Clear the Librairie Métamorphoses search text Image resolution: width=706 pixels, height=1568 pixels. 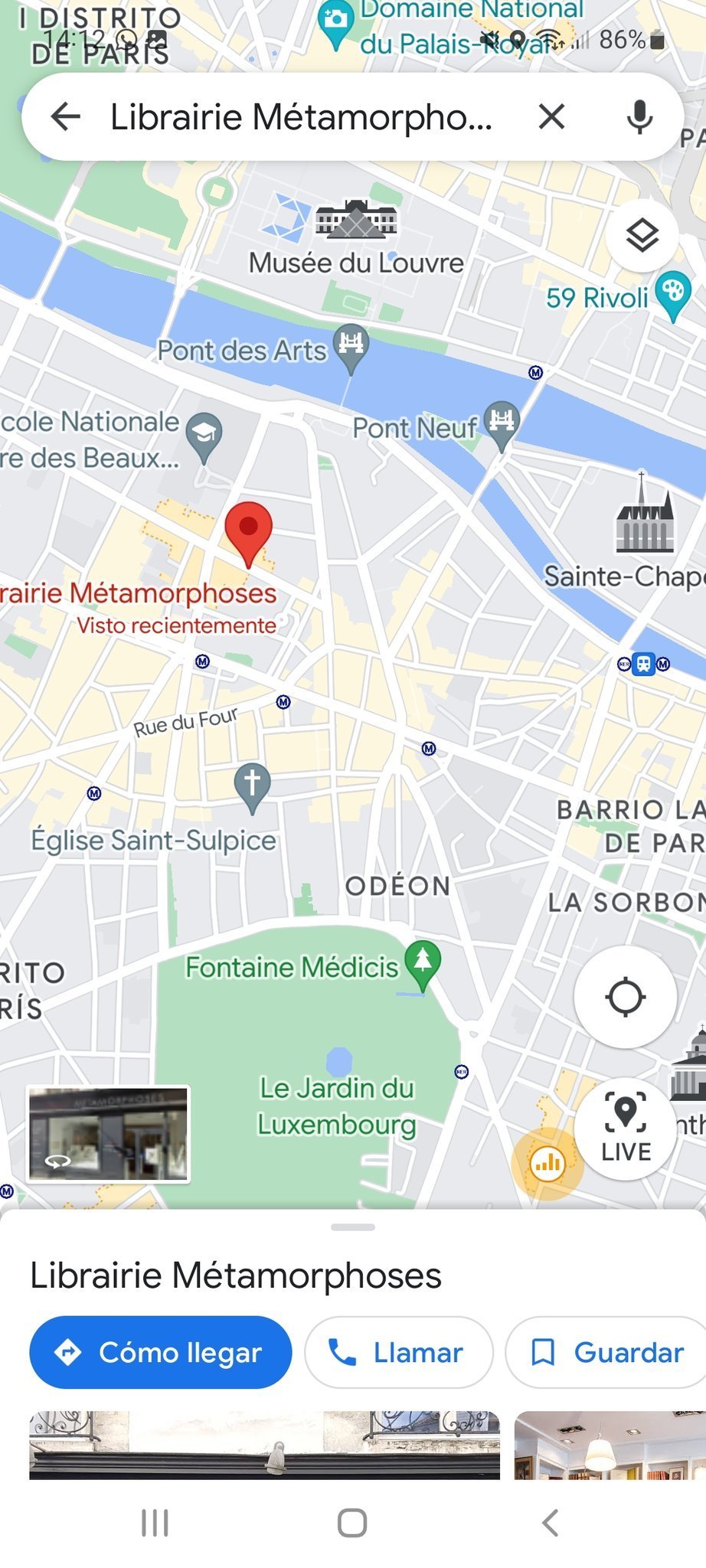tap(551, 117)
